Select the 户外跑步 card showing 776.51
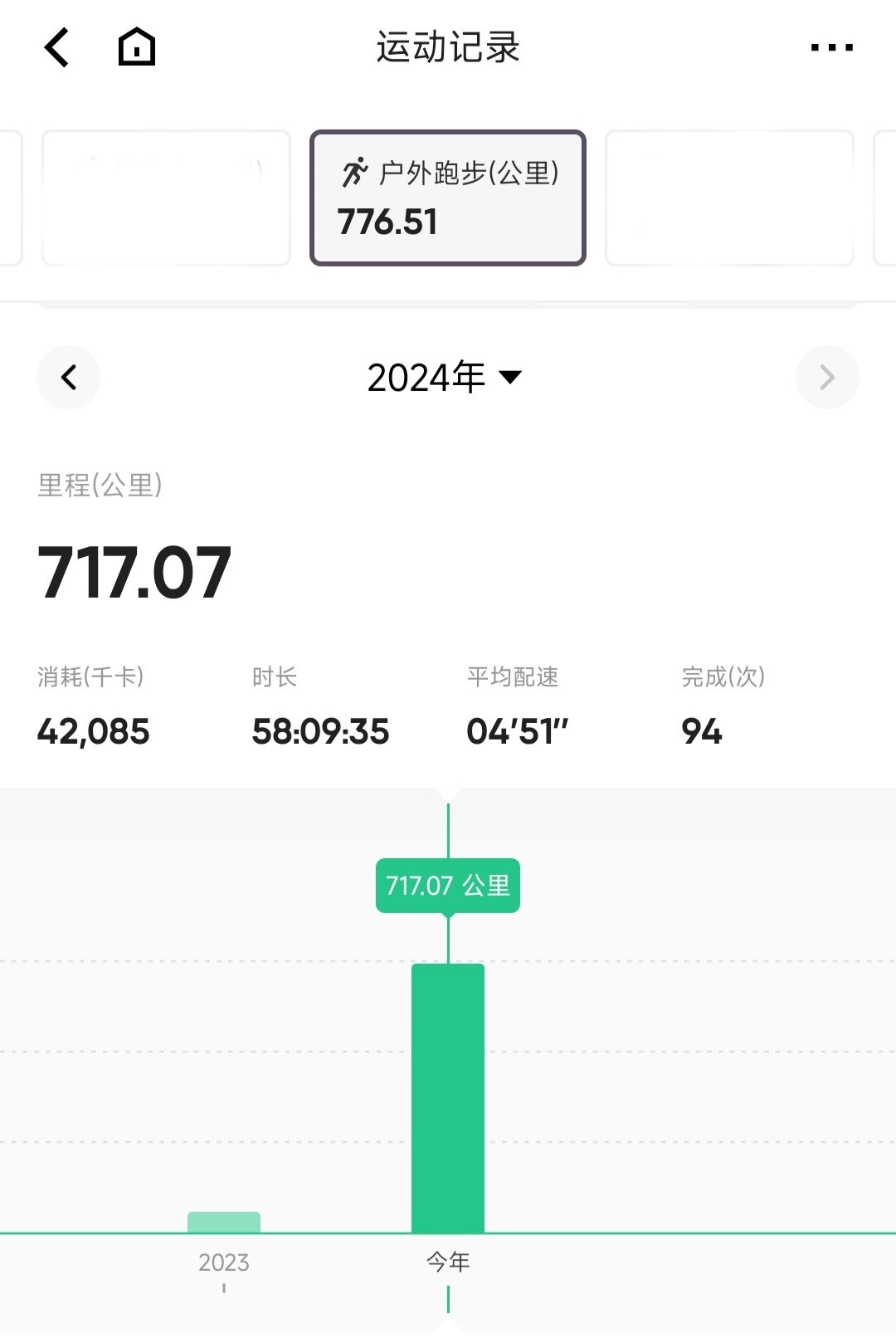Viewport: 896px width, 1343px height. tap(448, 198)
